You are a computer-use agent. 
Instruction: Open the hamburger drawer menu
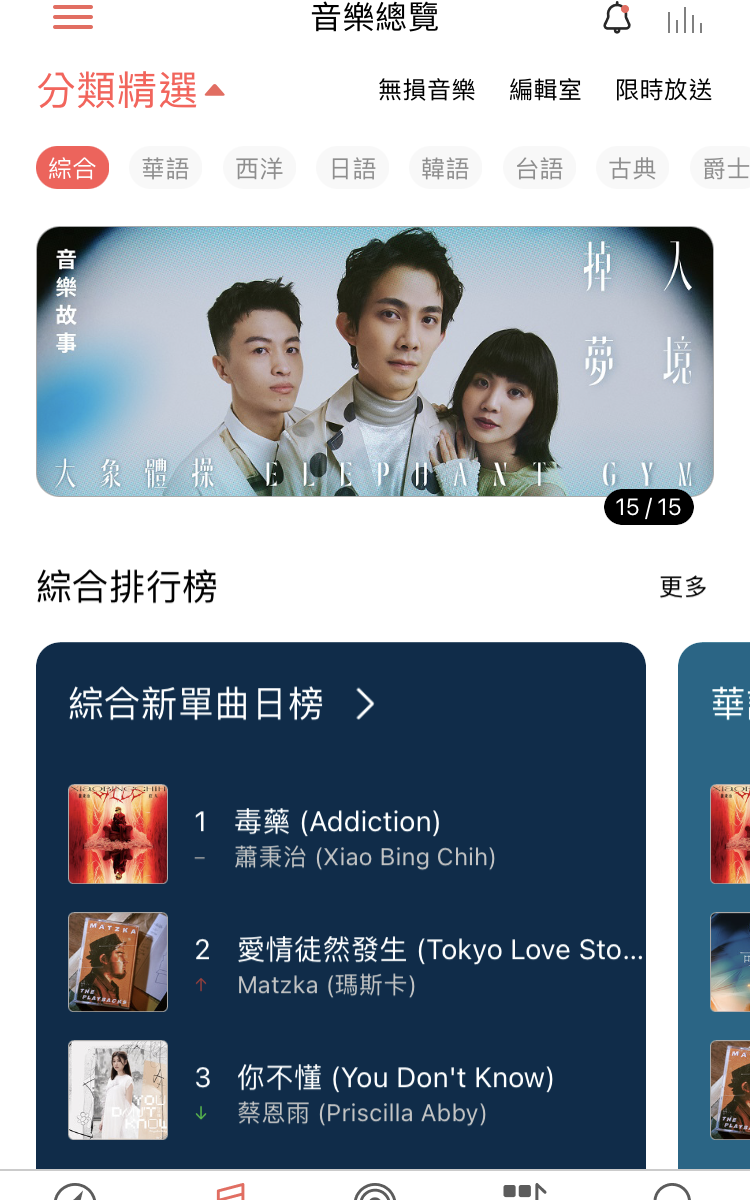(72, 18)
